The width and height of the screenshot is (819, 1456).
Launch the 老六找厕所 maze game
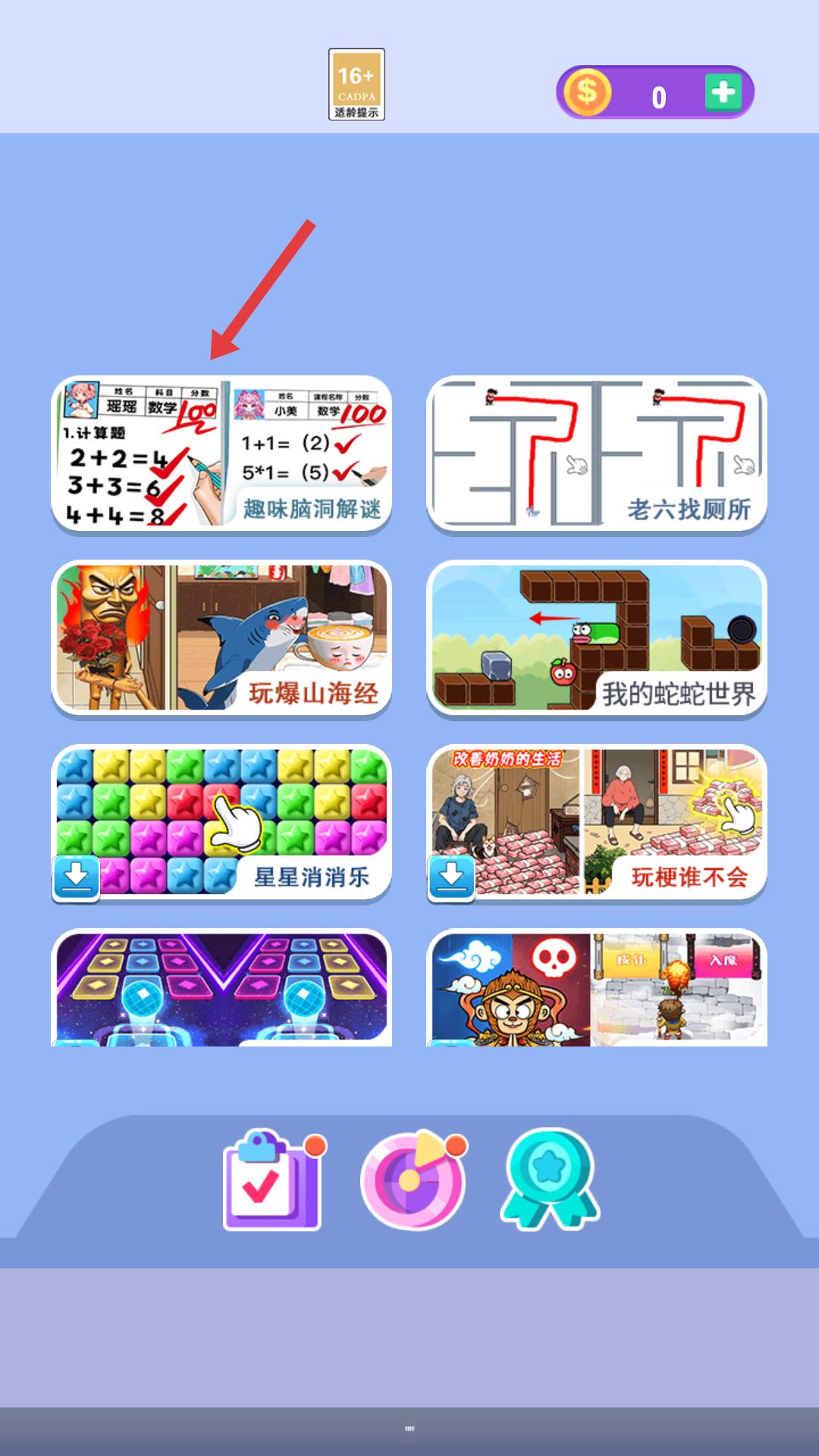597,453
